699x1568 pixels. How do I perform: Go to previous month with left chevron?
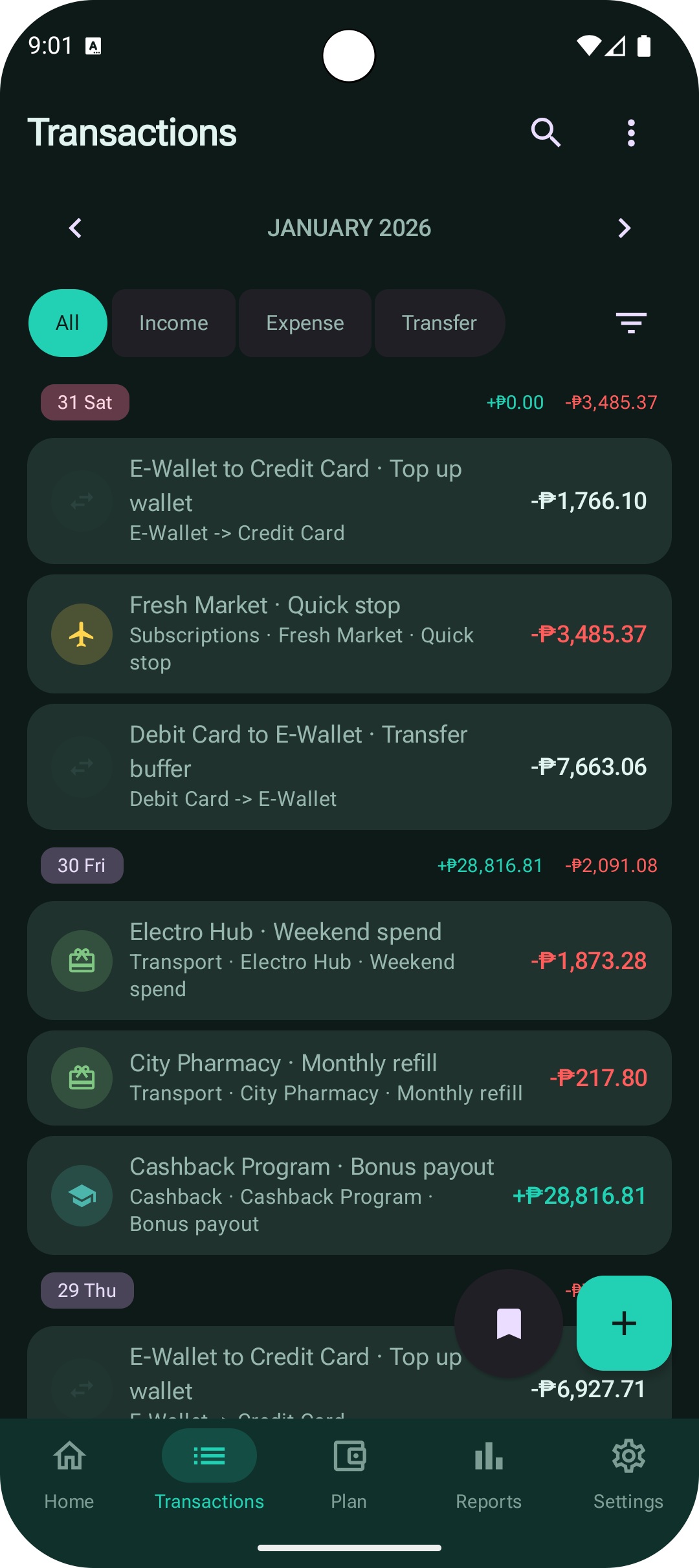(x=75, y=228)
